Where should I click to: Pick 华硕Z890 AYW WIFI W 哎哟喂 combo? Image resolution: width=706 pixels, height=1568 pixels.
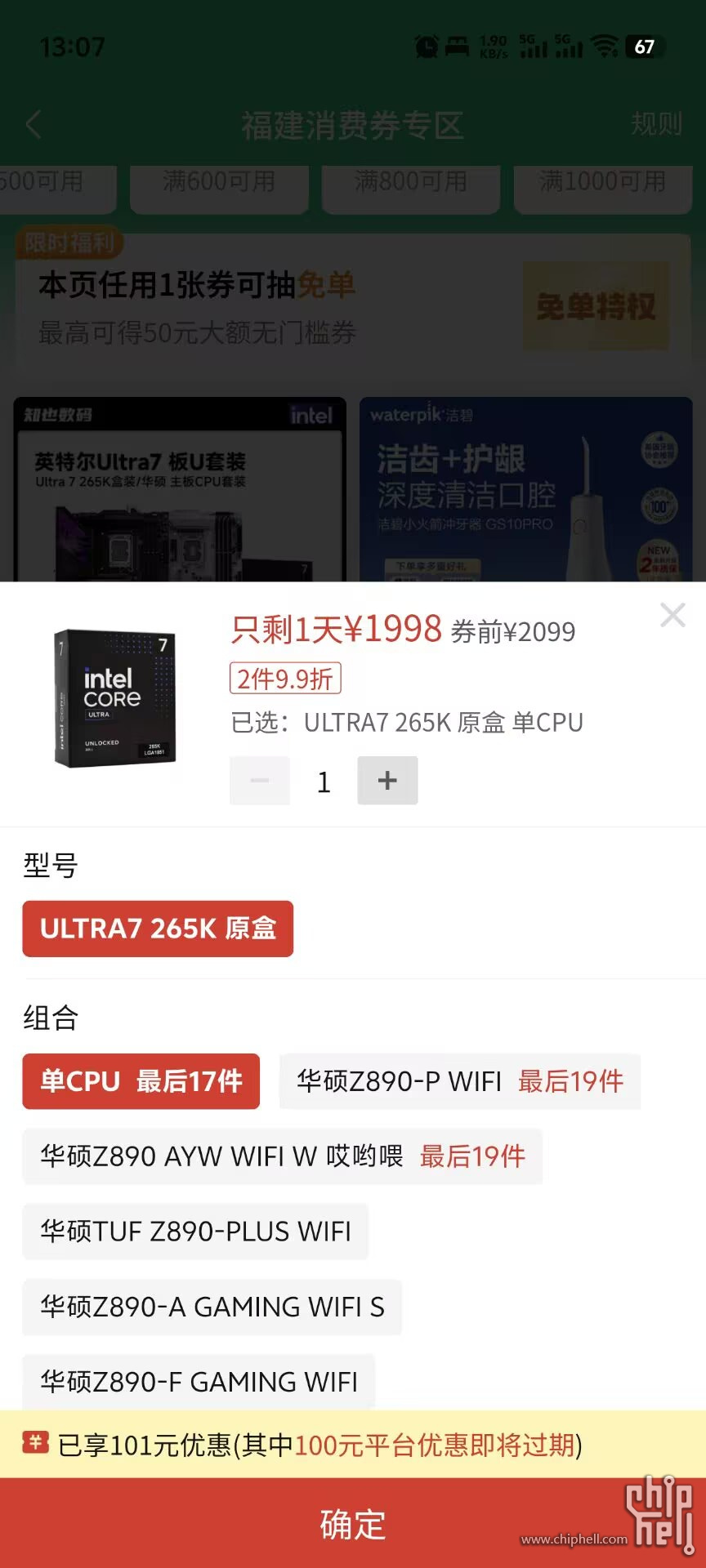point(282,1156)
